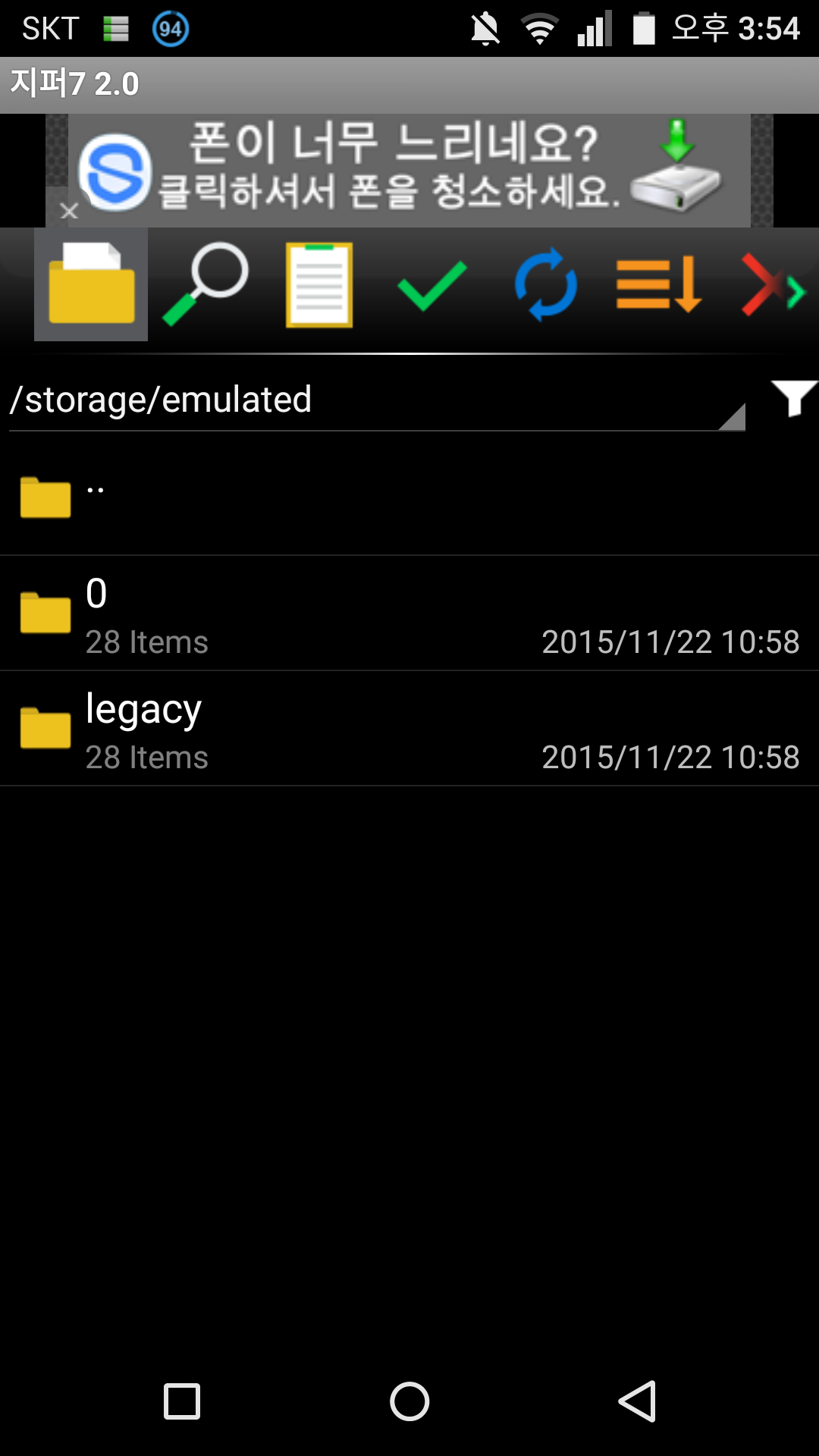Tap the yellow folder toolbar icon

point(91,284)
